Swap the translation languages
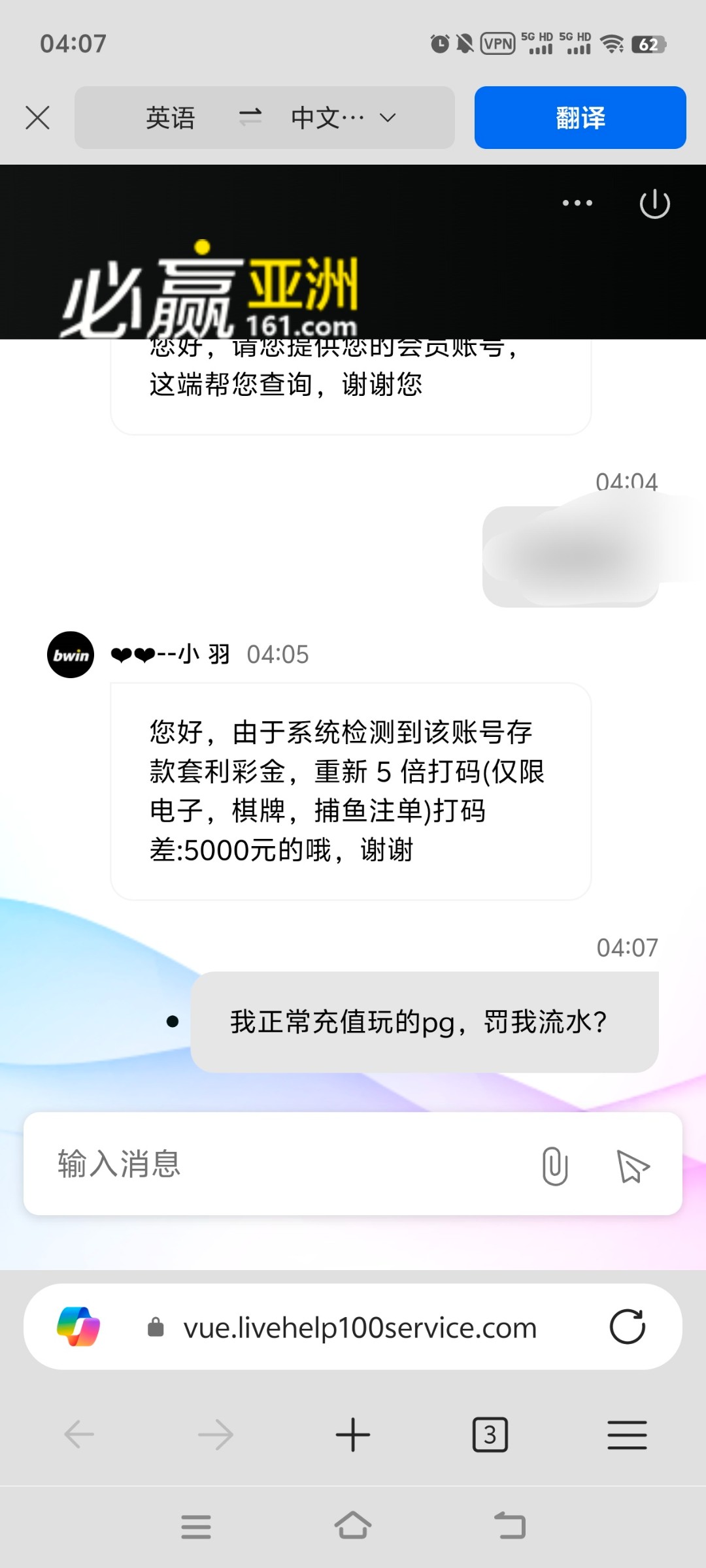Screen dimensions: 706x1568 (x=250, y=118)
